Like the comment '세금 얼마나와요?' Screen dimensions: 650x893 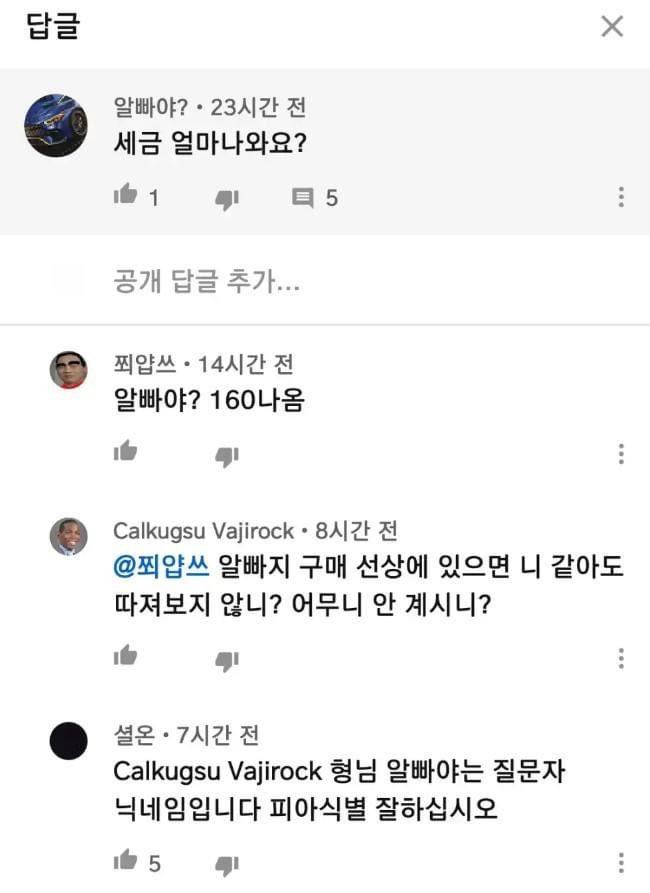point(126,196)
